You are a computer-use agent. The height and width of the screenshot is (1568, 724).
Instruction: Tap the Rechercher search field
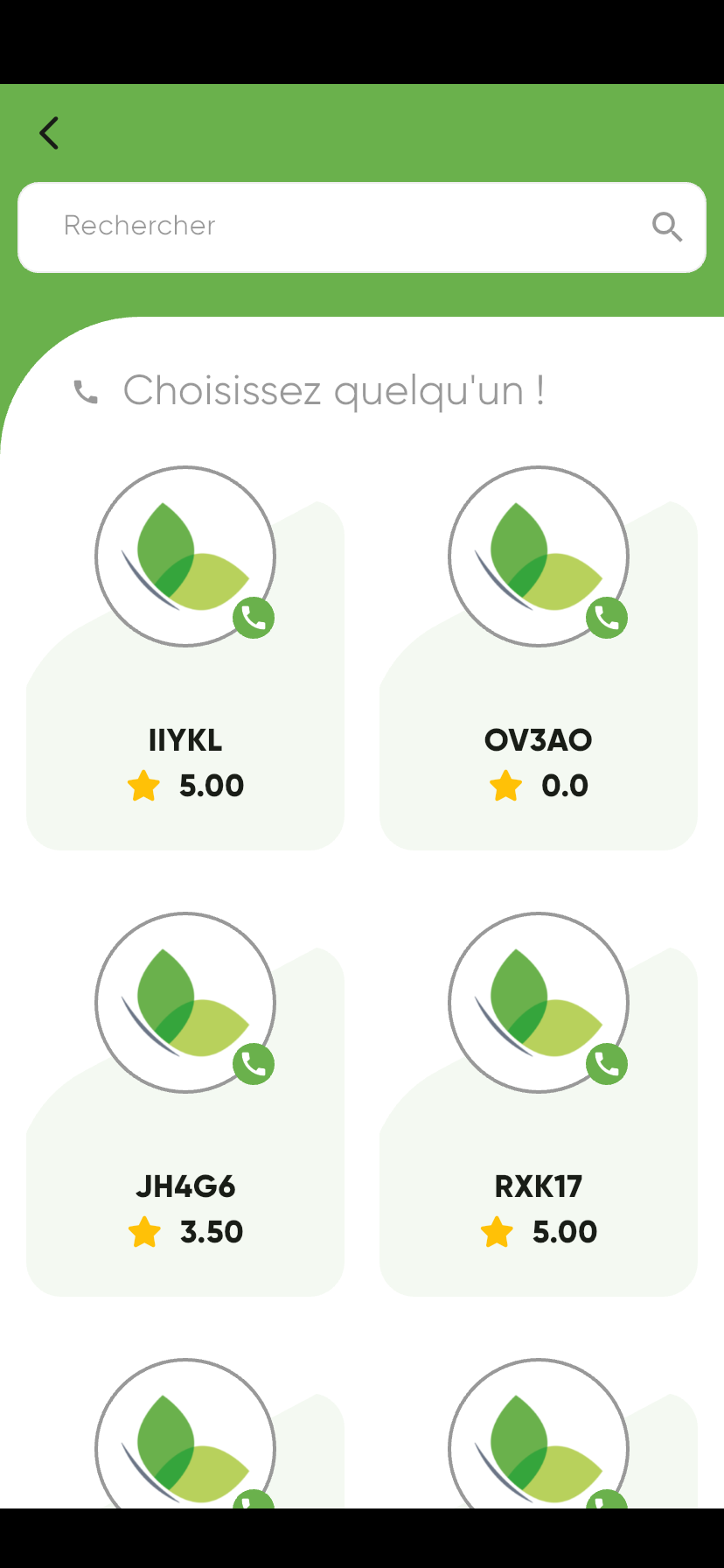coord(341,227)
